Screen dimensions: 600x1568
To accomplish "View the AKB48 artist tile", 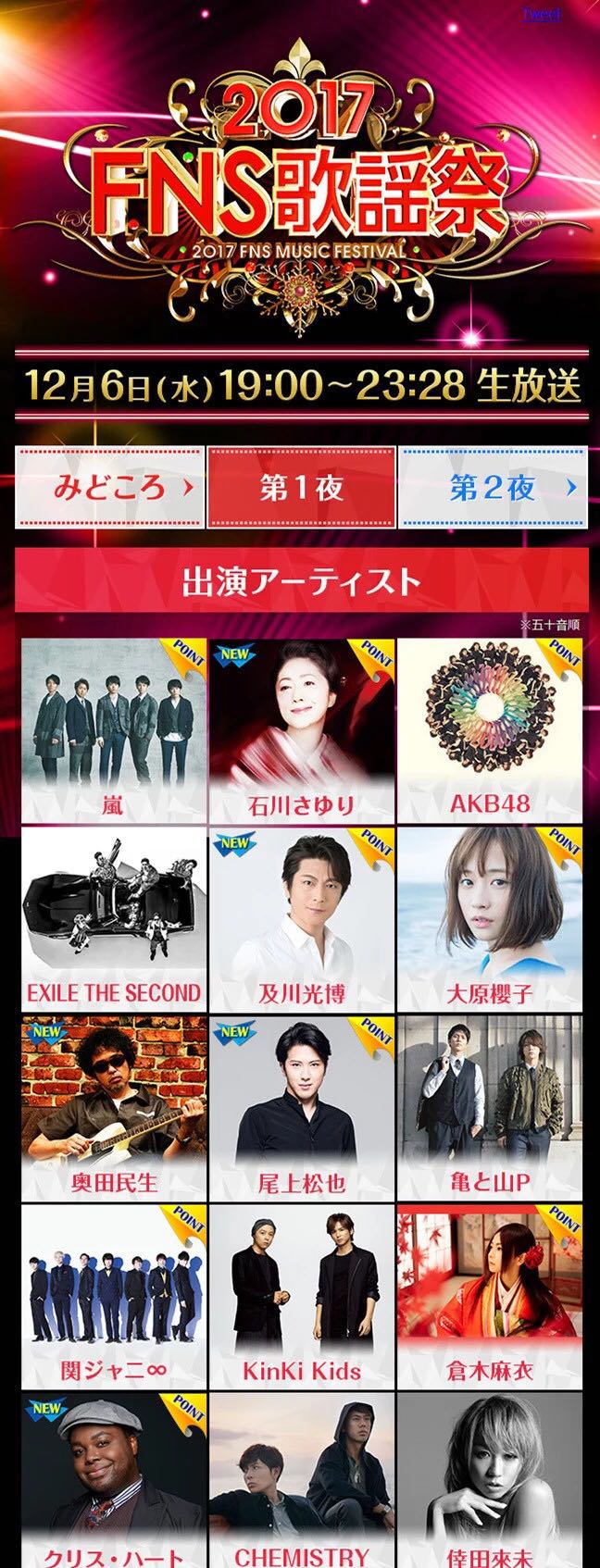I will [490, 730].
